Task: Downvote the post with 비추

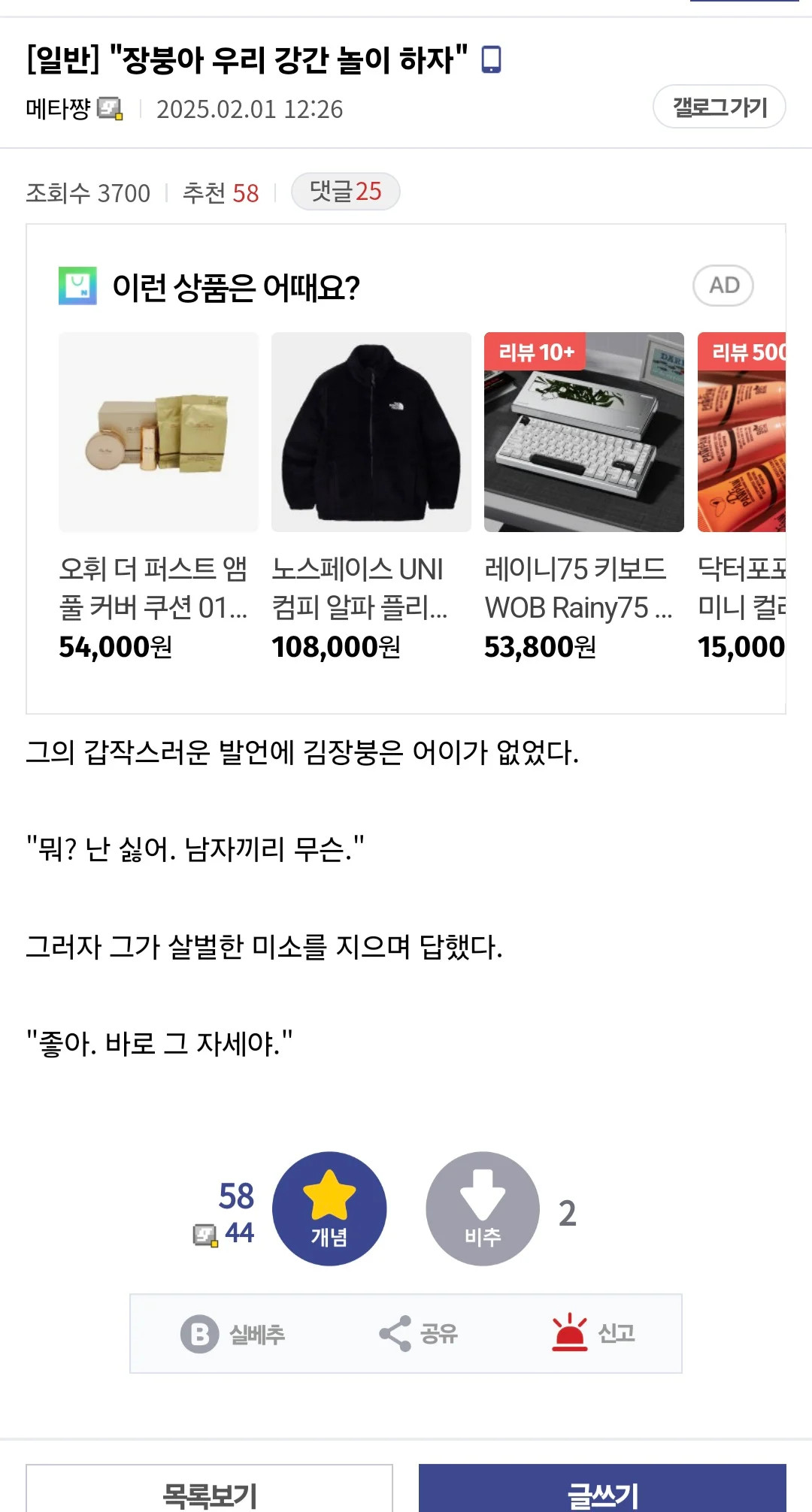Action: tap(483, 1208)
